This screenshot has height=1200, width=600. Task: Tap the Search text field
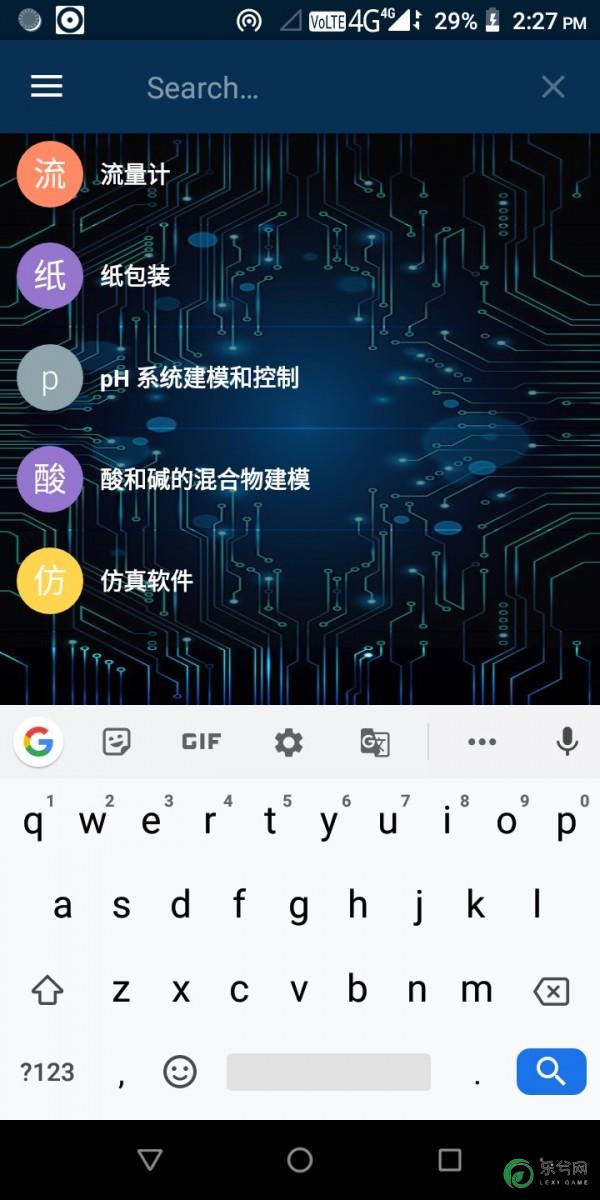[x=300, y=88]
